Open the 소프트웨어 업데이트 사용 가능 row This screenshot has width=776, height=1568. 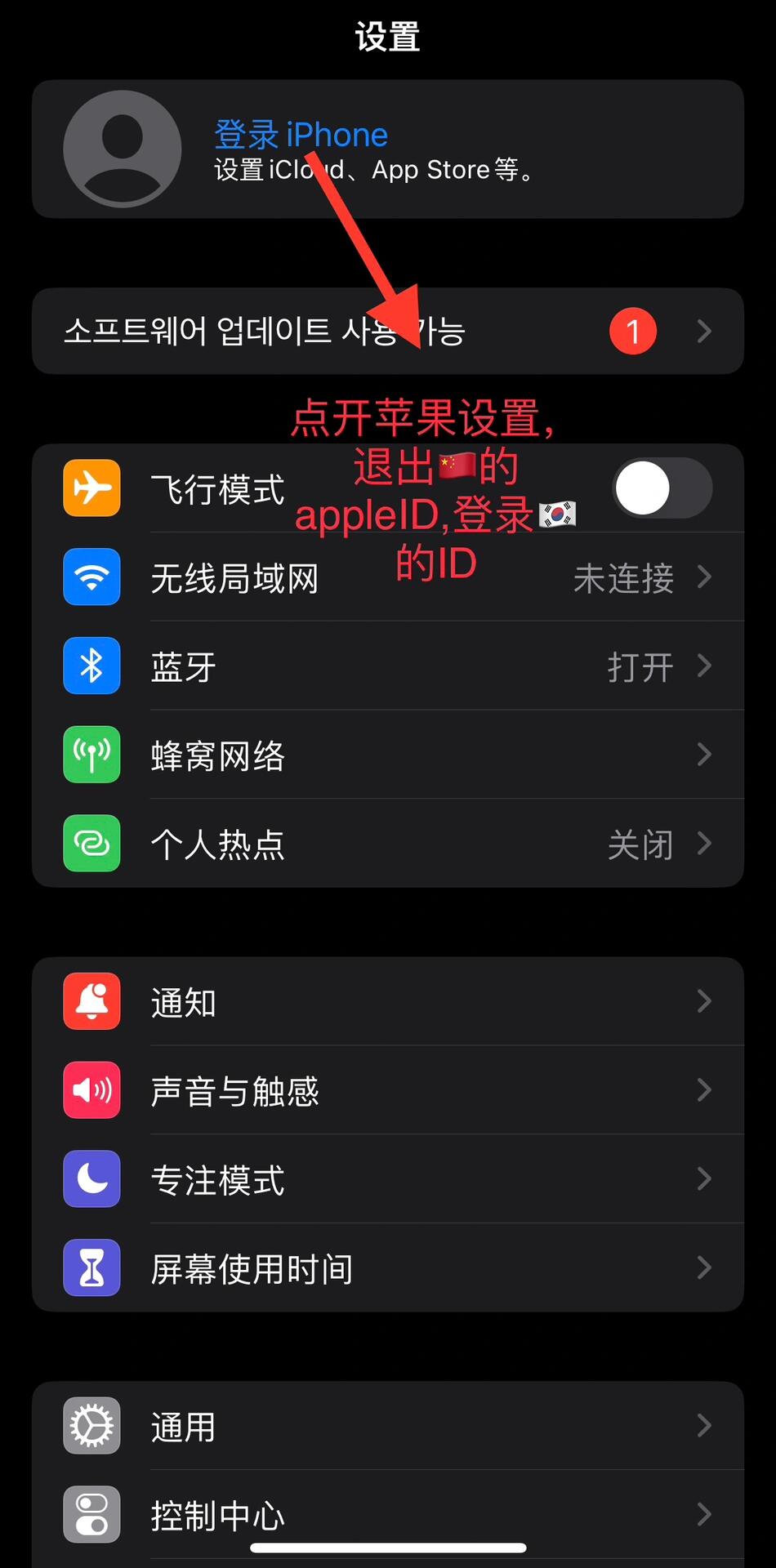pyautogui.click(x=387, y=331)
